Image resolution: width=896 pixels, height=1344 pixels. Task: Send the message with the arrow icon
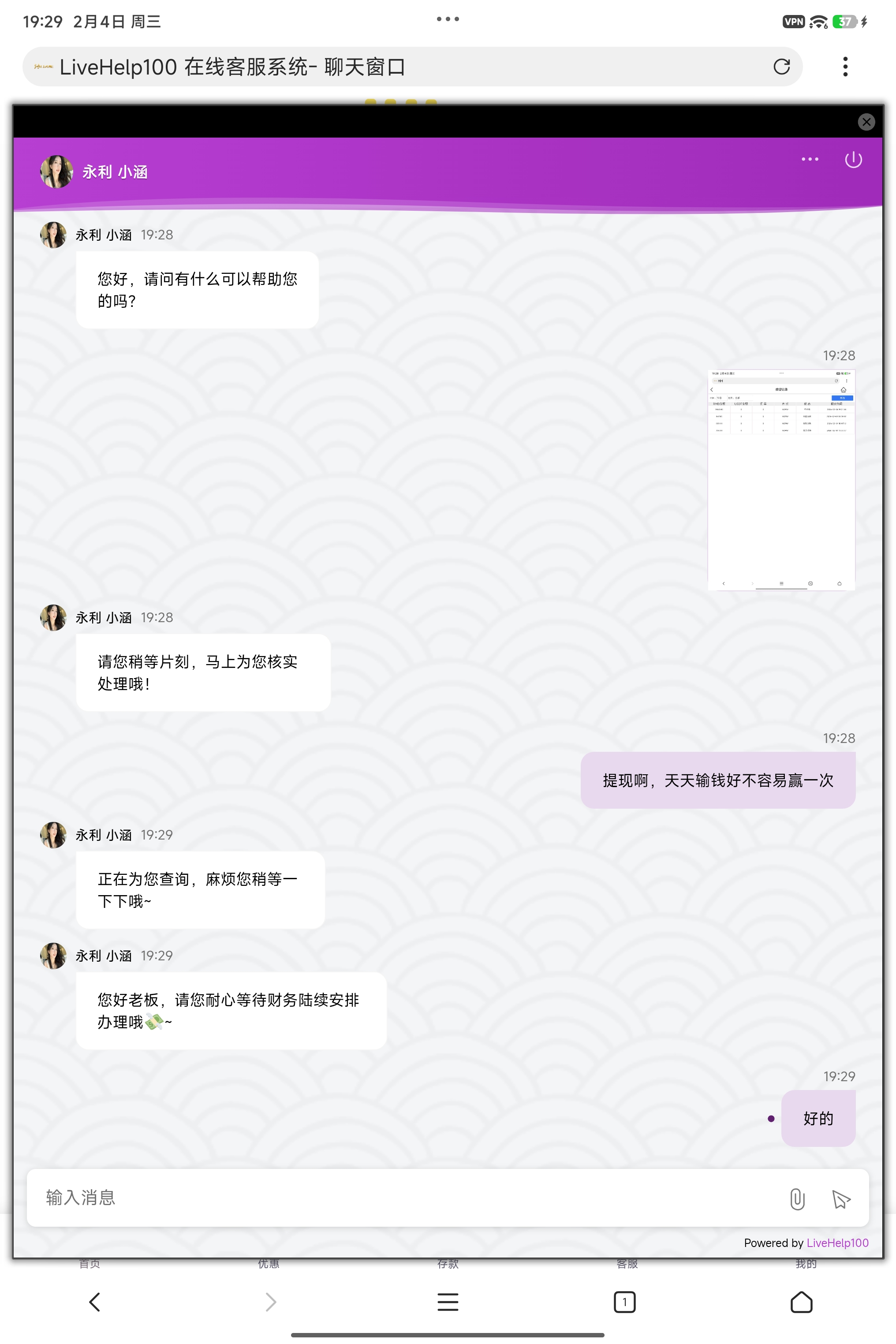[841, 1199]
